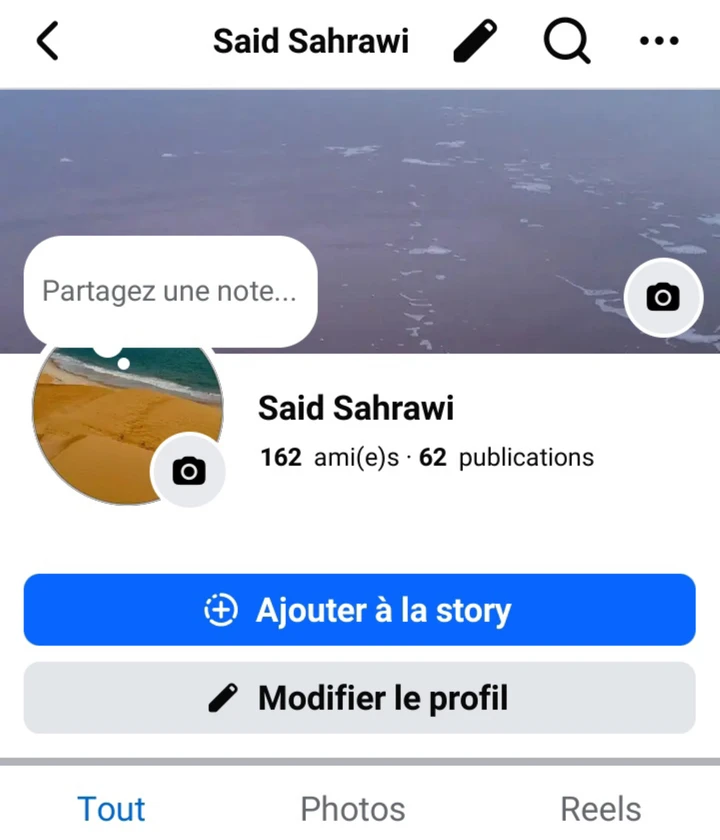The height and width of the screenshot is (840, 720).
Task: Open the Reels tab
Action: (600, 808)
